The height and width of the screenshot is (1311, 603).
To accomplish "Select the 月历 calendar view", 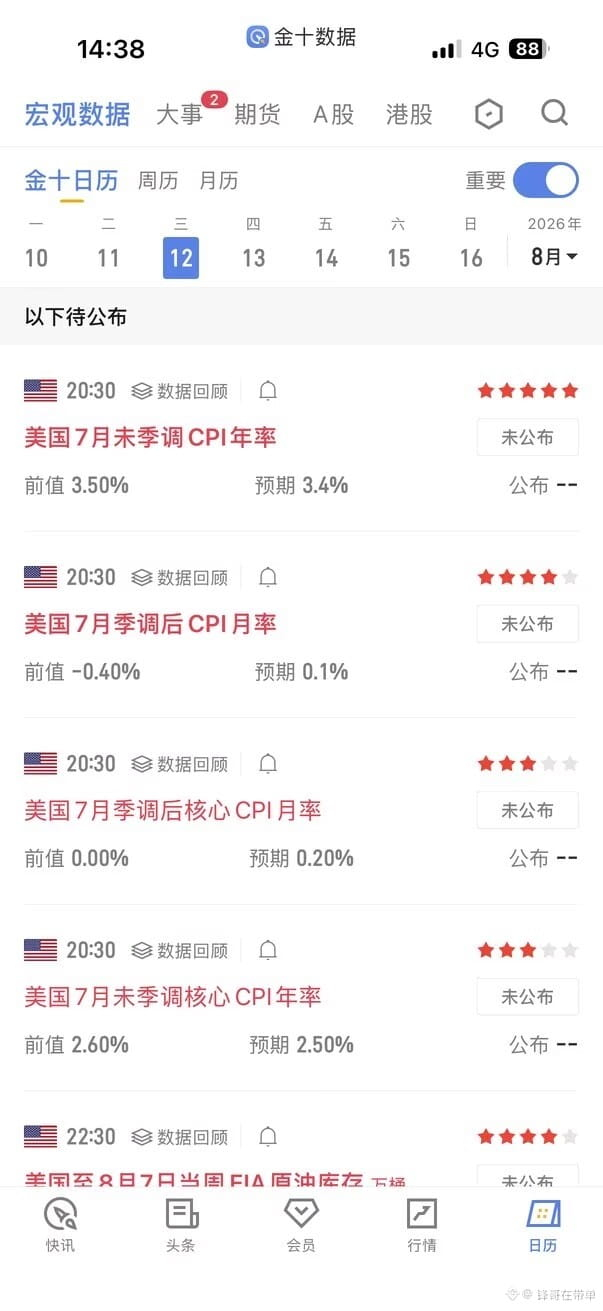I will [219, 181].
